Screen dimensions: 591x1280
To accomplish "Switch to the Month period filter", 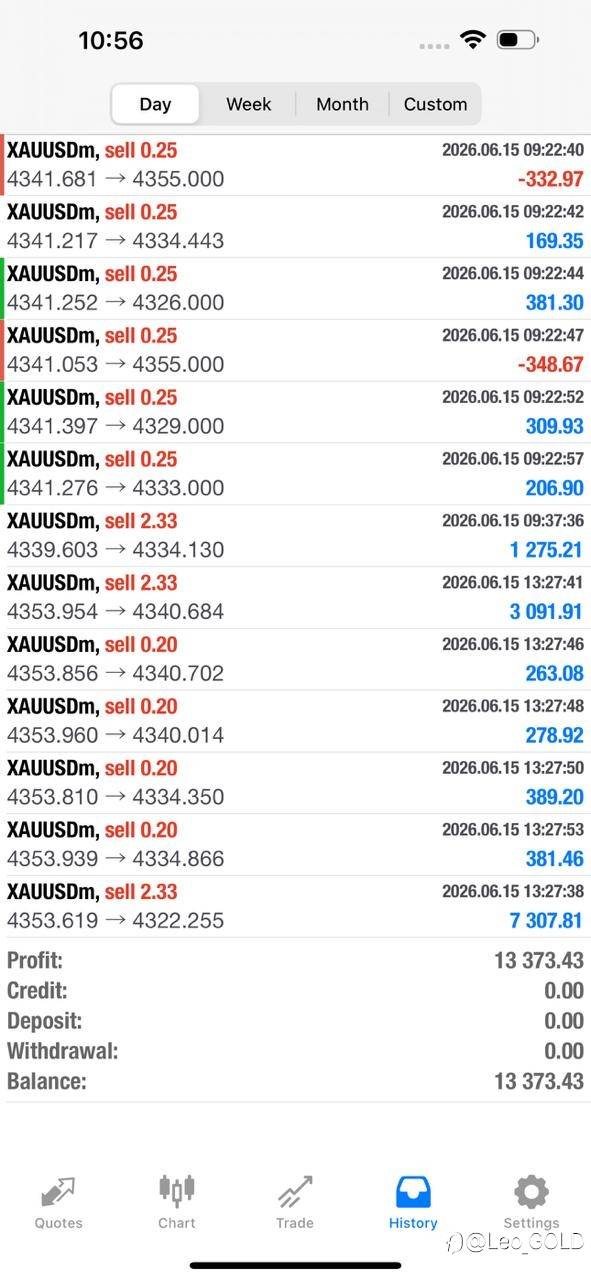I will click(x=342, y=104).
